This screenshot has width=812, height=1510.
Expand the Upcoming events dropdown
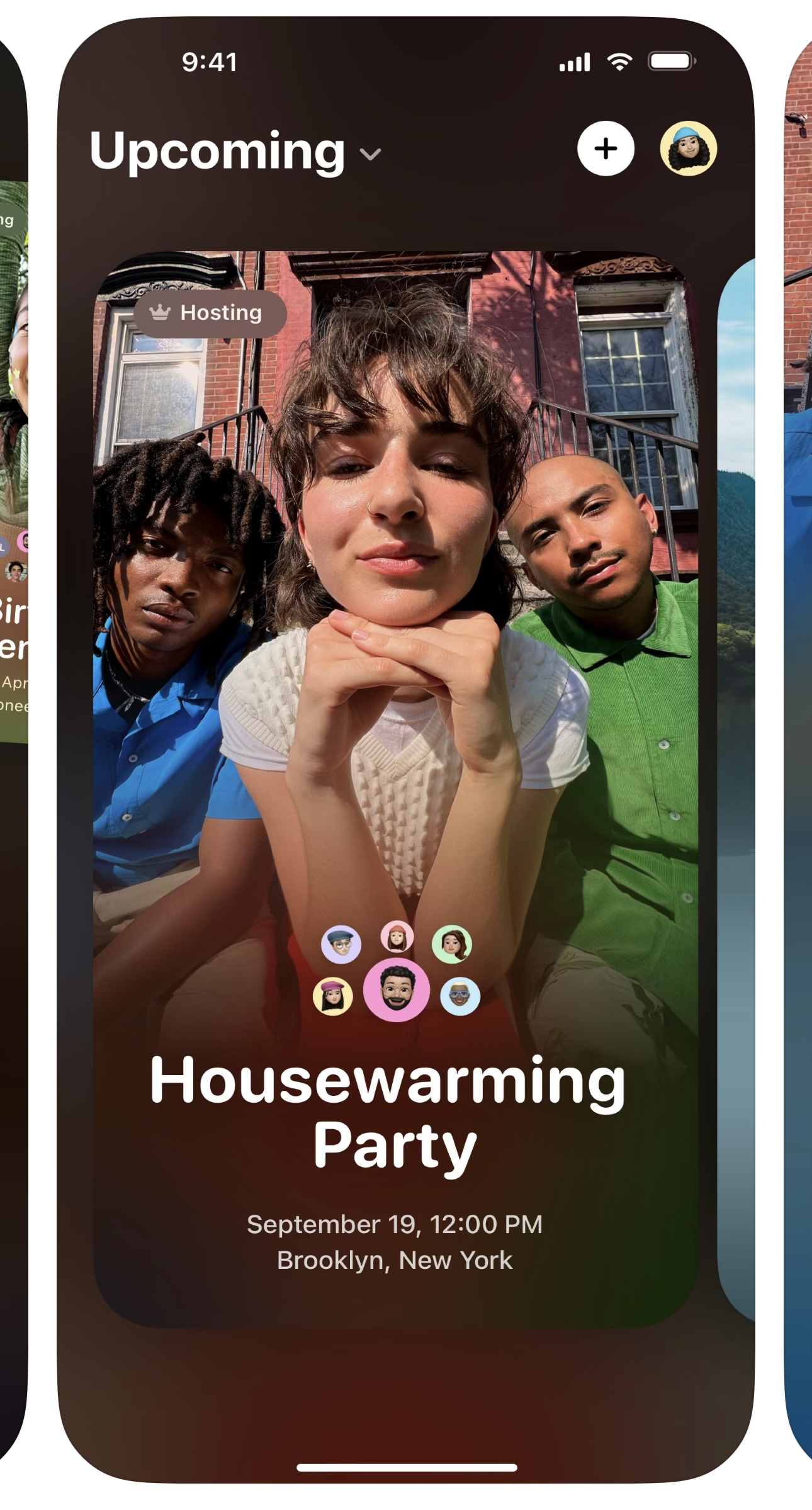(x=370, y=154)
